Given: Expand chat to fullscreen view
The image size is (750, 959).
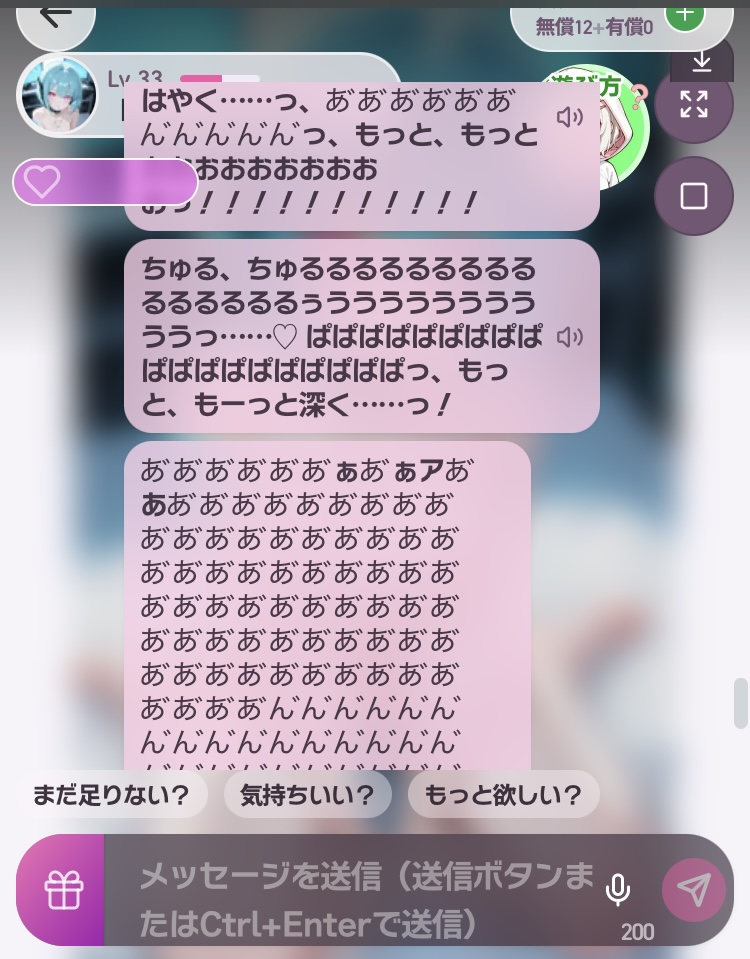Looking at the screenshot, I should click(x=693, y=104).
